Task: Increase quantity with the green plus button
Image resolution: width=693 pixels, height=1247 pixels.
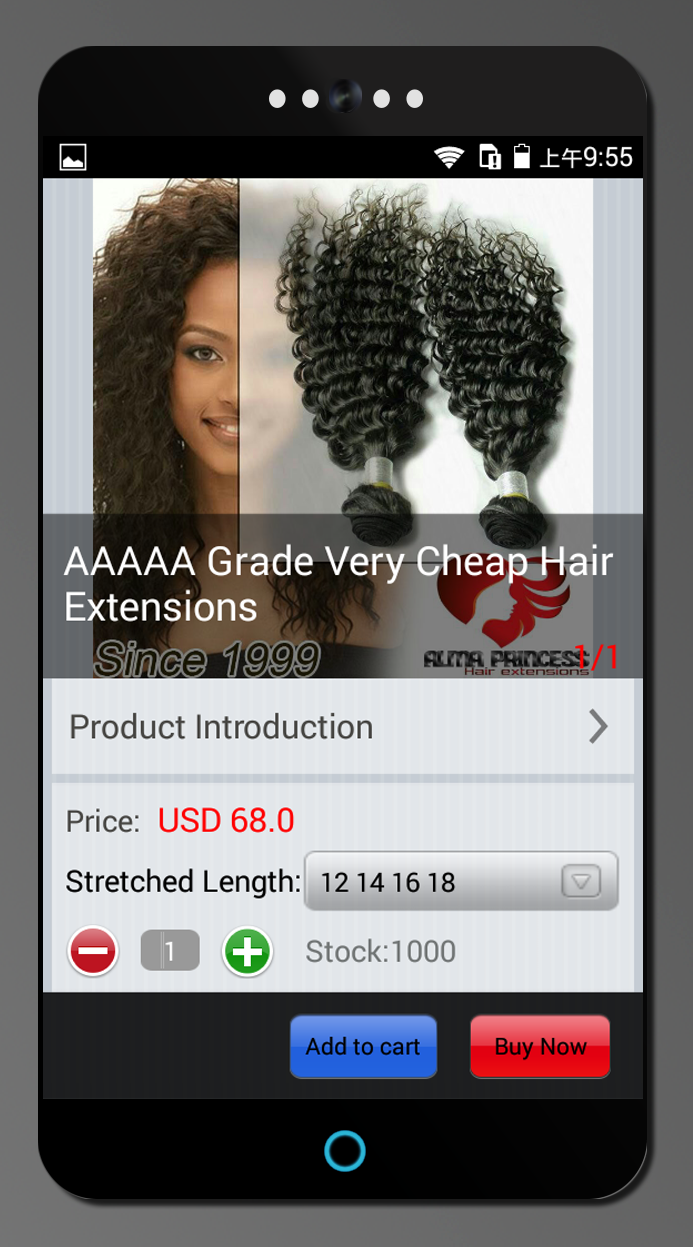Action: click(x=247, y=950)
